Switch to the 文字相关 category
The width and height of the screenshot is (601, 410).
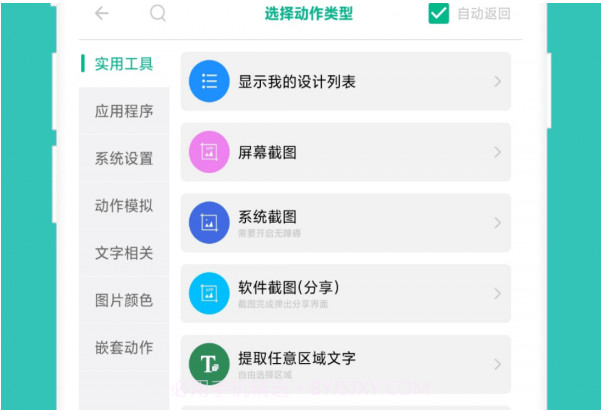(124, 253)
